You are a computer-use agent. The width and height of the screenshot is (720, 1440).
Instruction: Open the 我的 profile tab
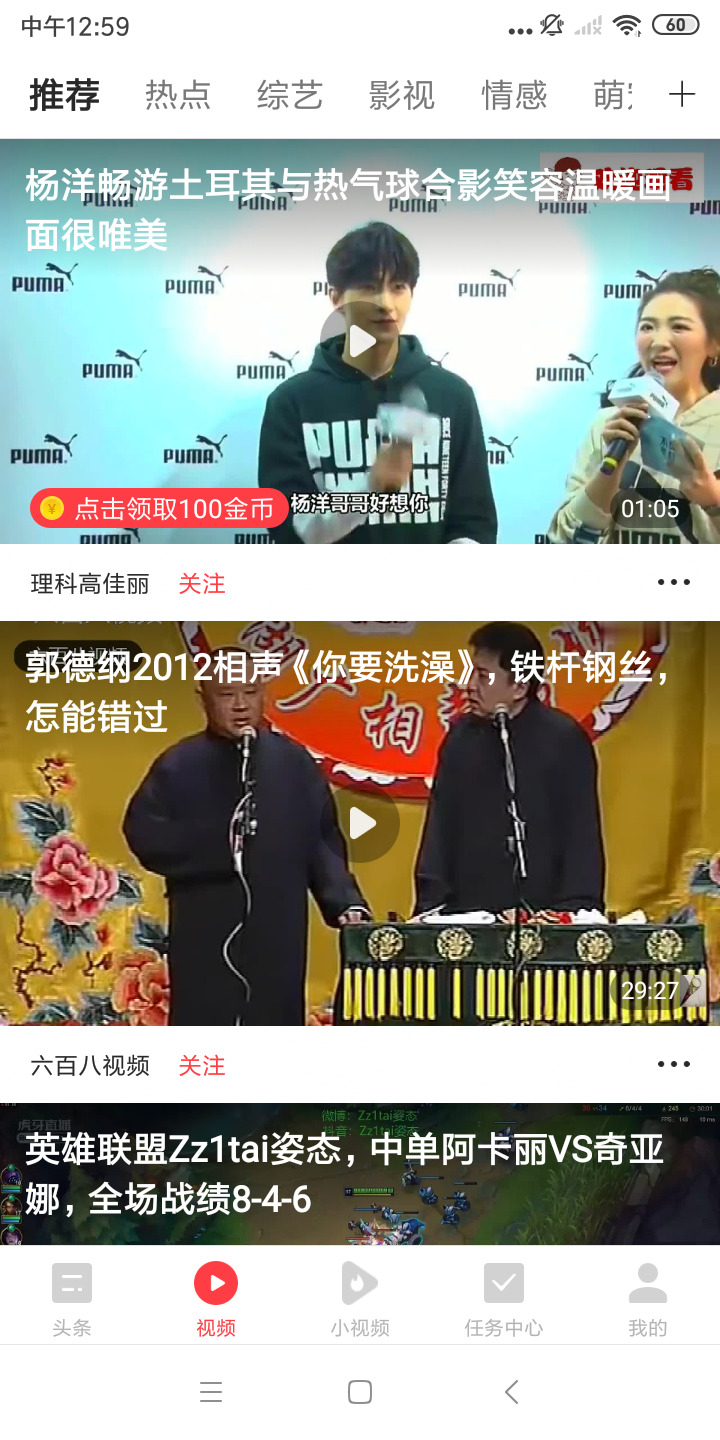tap(648, 1298)
